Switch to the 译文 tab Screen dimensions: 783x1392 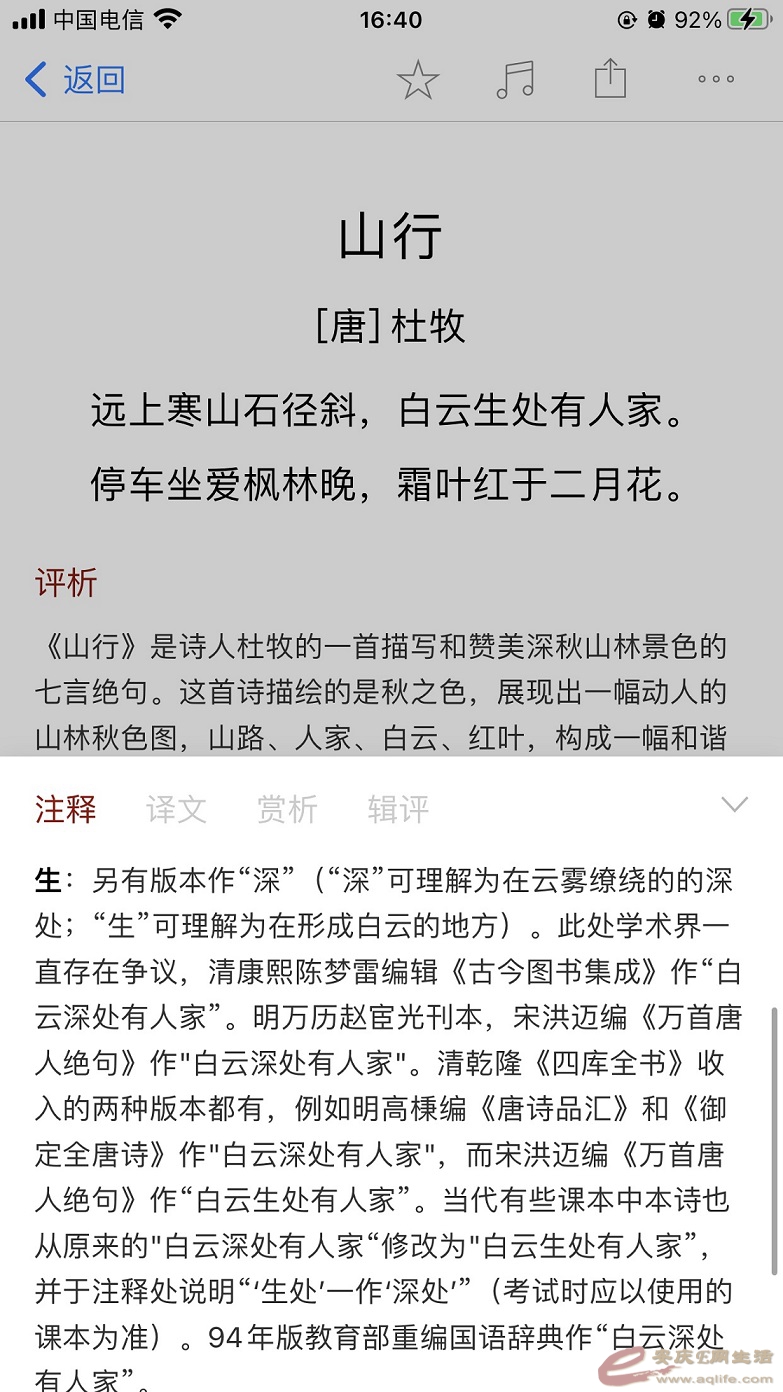[176, 809]
